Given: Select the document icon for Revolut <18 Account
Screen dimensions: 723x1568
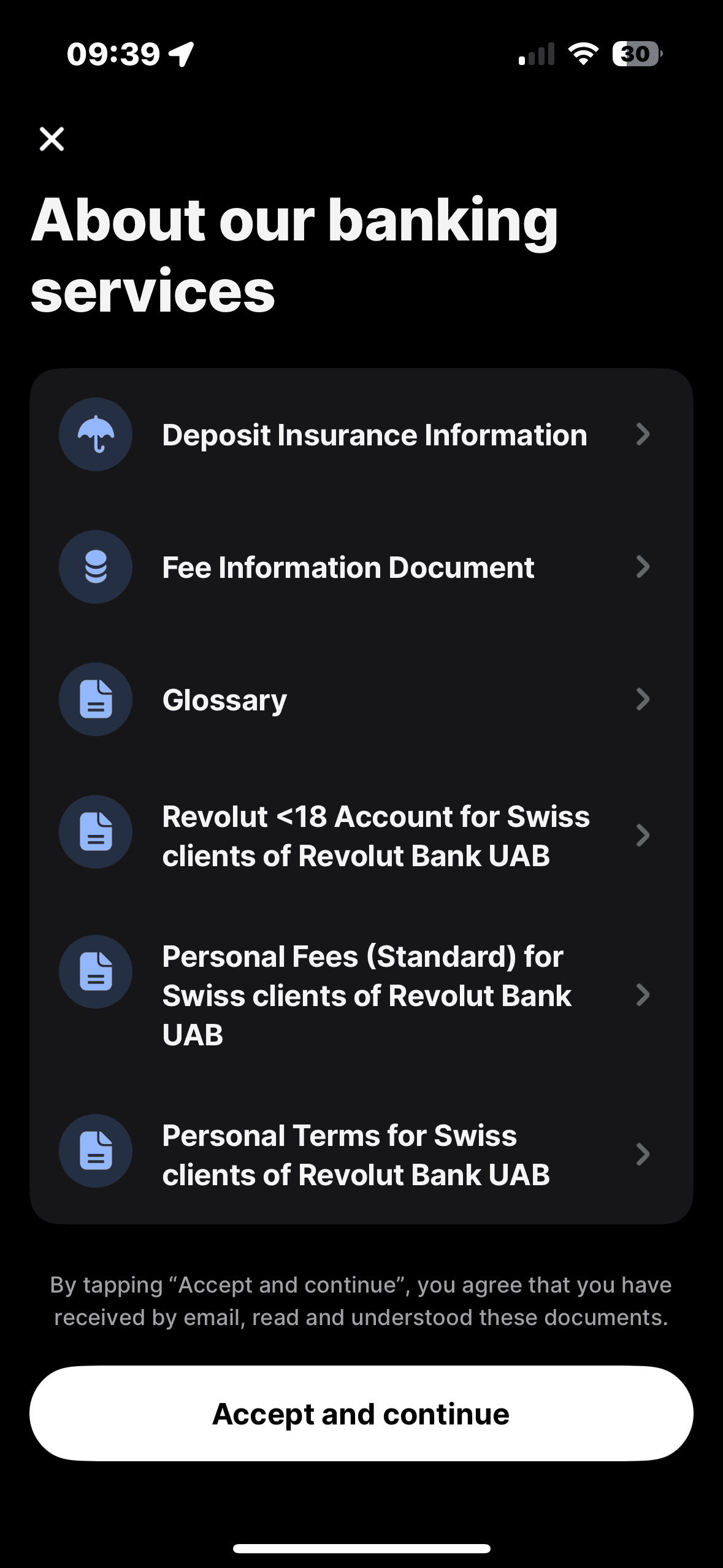Looking at the screenshot, I should (95, 832).
